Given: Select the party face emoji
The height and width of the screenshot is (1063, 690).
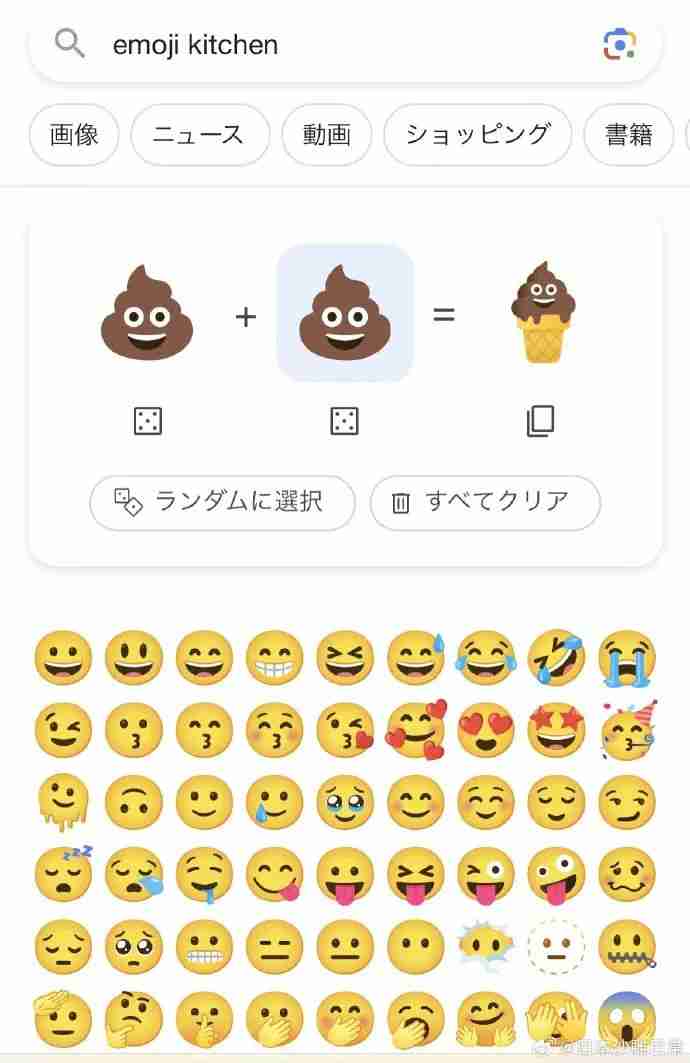Looking at the screenshot, I should 626,731.
